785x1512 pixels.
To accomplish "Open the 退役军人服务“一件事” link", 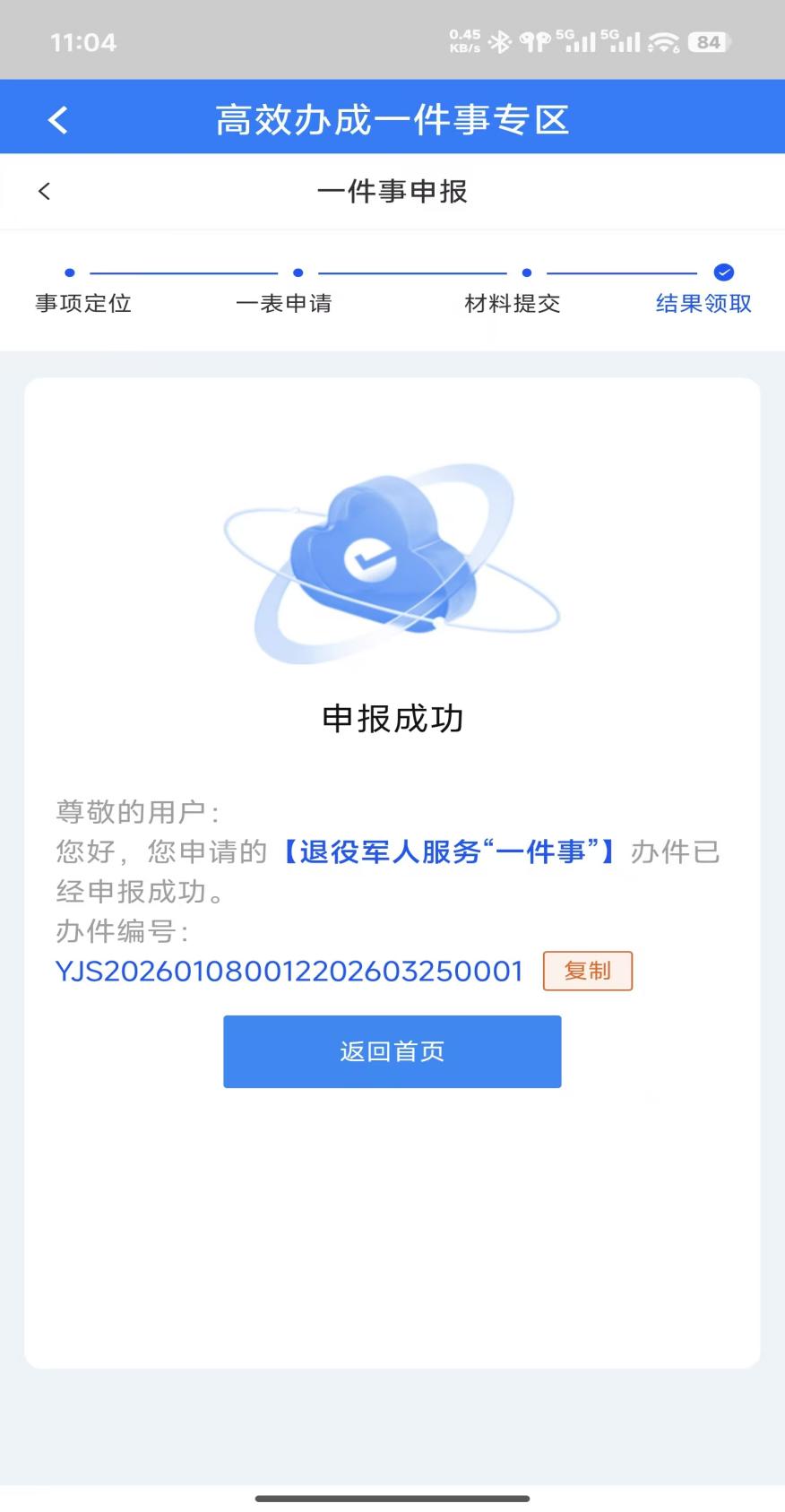I will click(449, 851).
